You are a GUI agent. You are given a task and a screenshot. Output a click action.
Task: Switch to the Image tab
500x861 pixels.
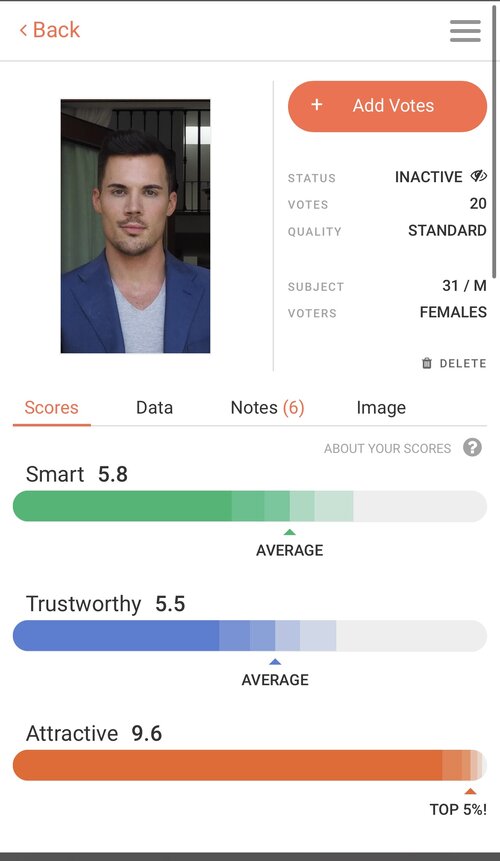tap(381, 407)
